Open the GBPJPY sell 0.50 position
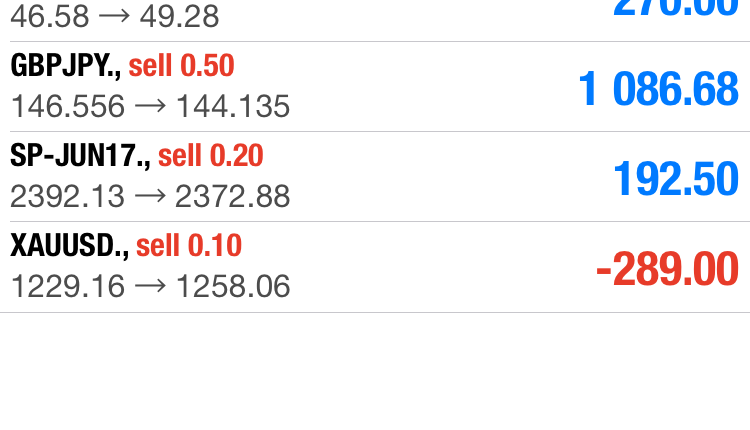 pyautogui.click(x=374, y=87)
